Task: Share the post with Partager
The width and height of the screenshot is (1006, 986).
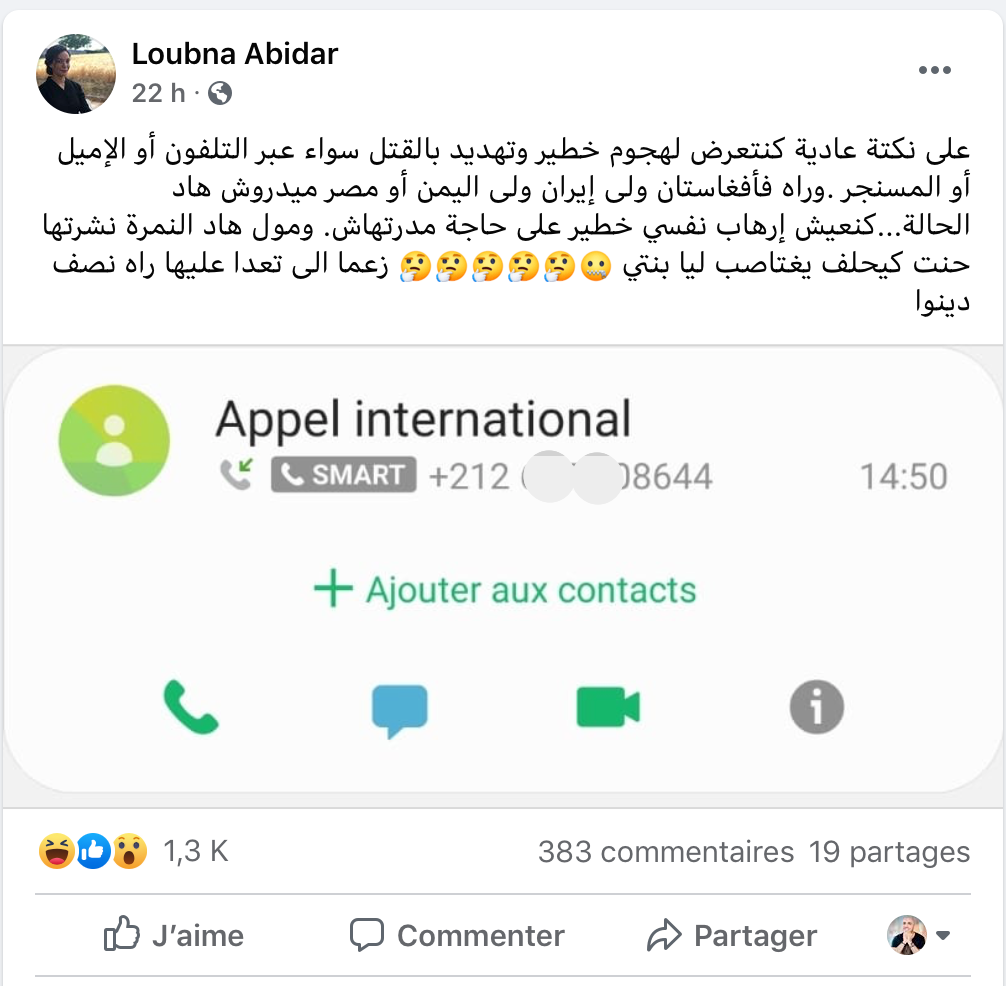Action: click(x=732, y=936)
